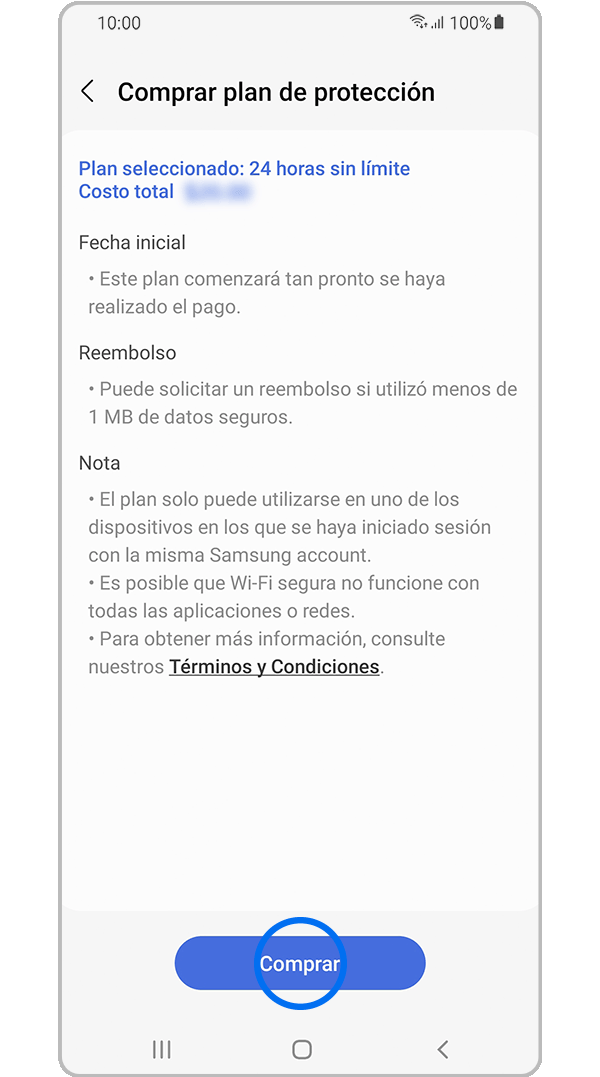
Task: Tap the Comprar button
Action: tap(300, 964)
